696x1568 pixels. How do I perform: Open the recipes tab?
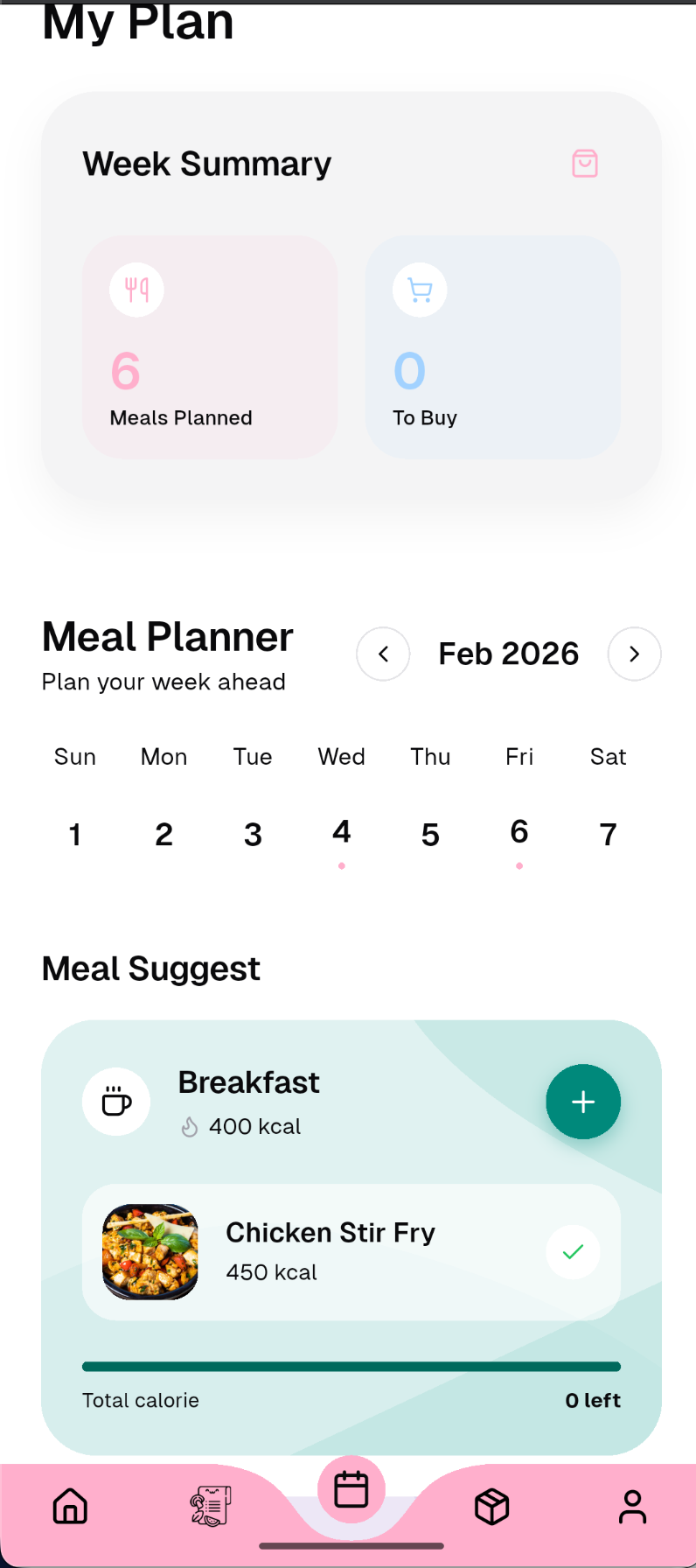tap(211, 1507)
